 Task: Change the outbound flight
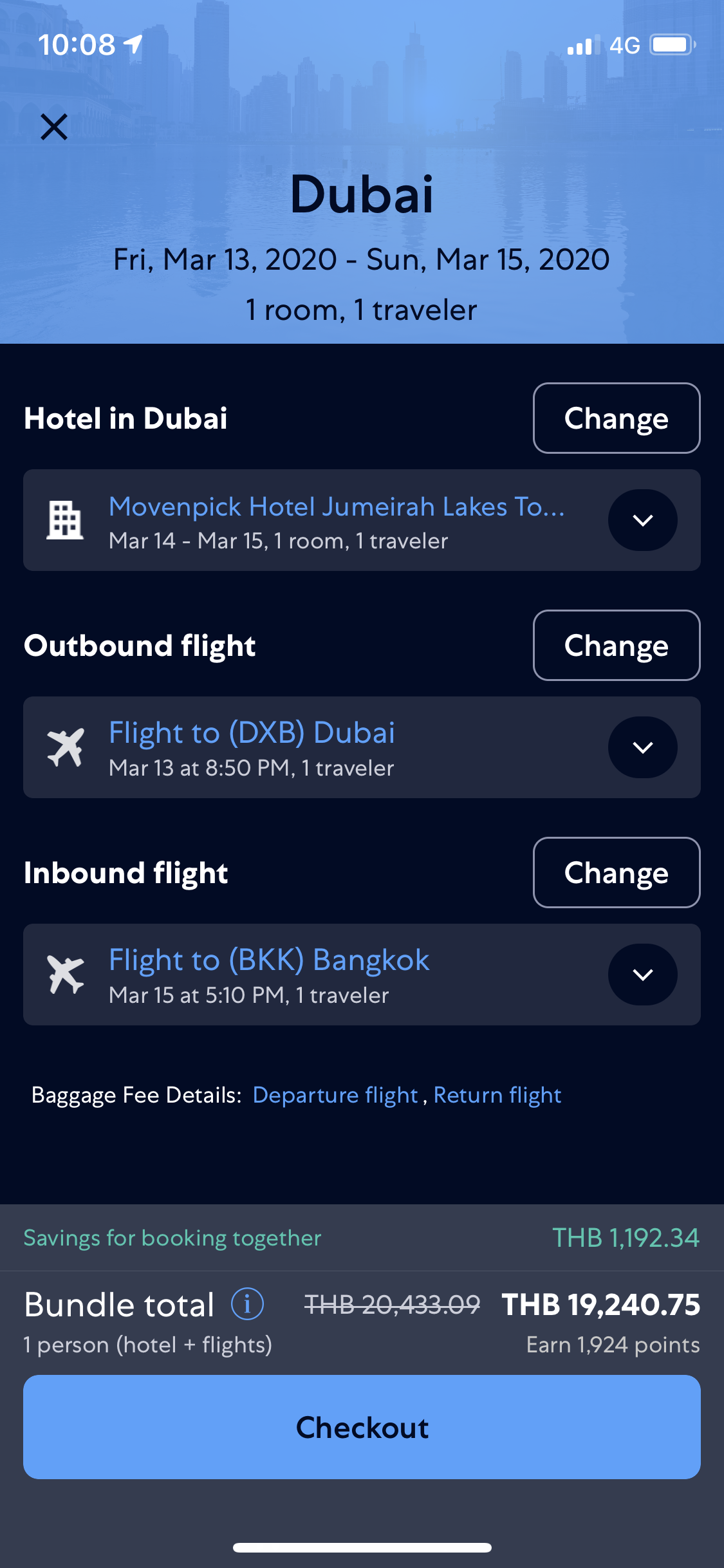tap(617, 646)
